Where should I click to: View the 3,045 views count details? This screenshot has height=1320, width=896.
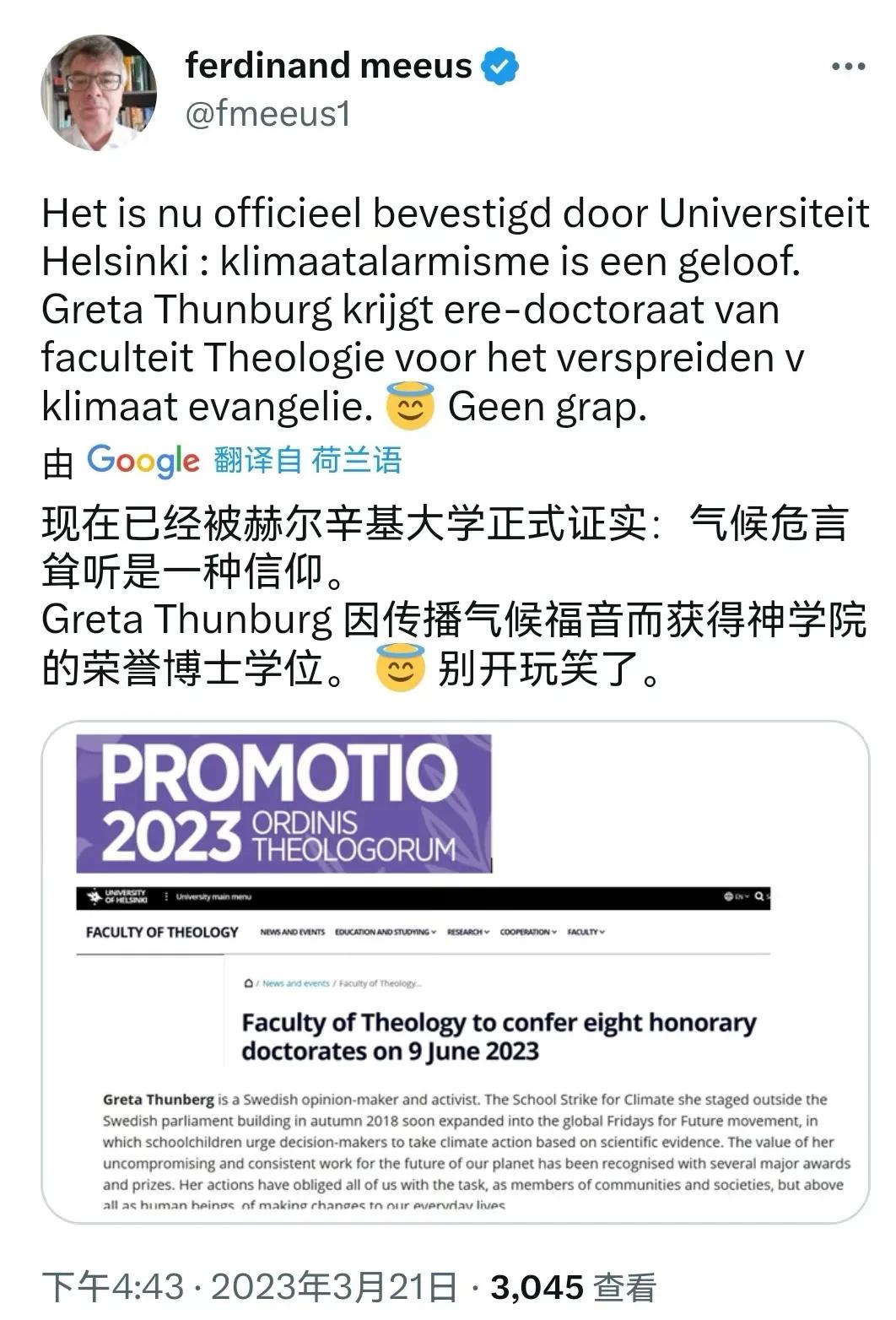coord(572,1288)
